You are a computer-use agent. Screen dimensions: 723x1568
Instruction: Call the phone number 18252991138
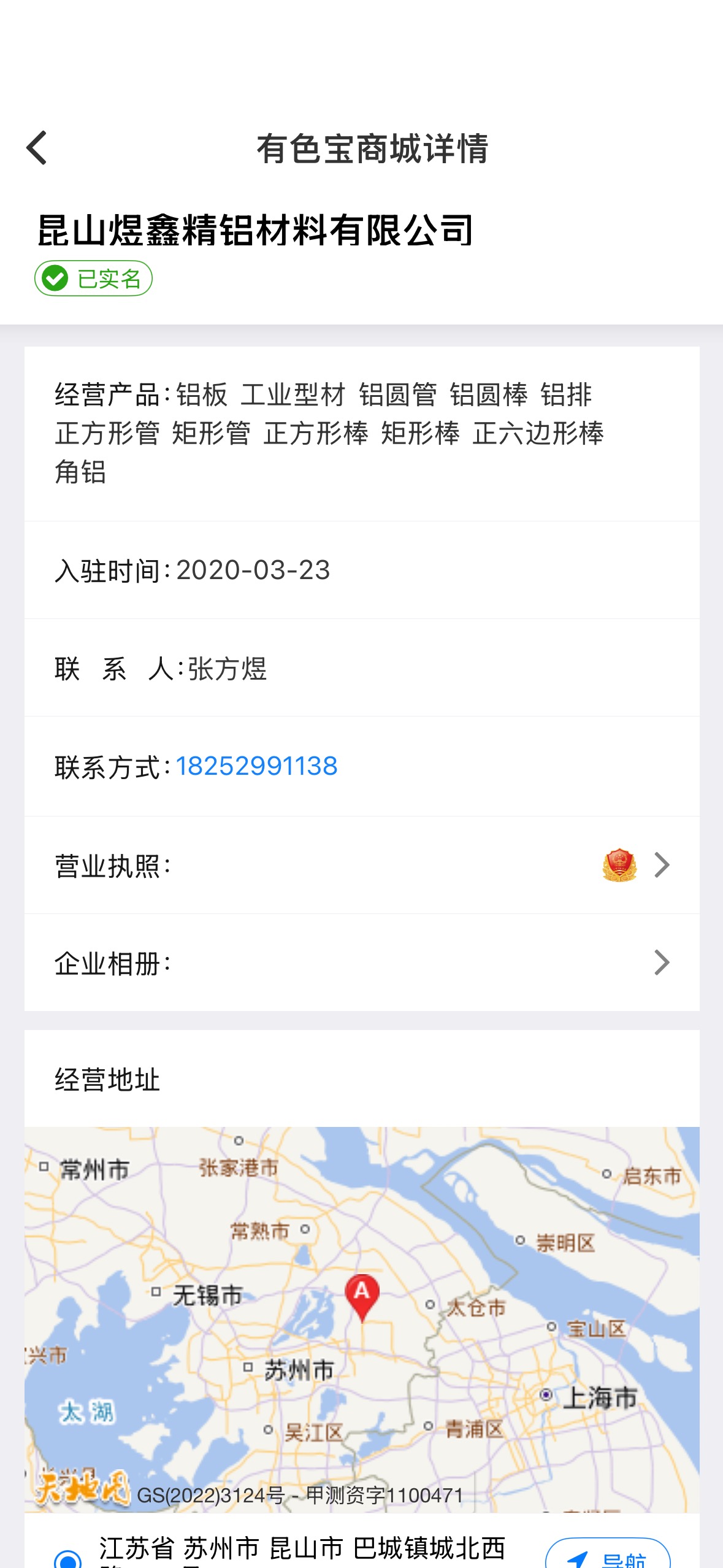(256, 766)
